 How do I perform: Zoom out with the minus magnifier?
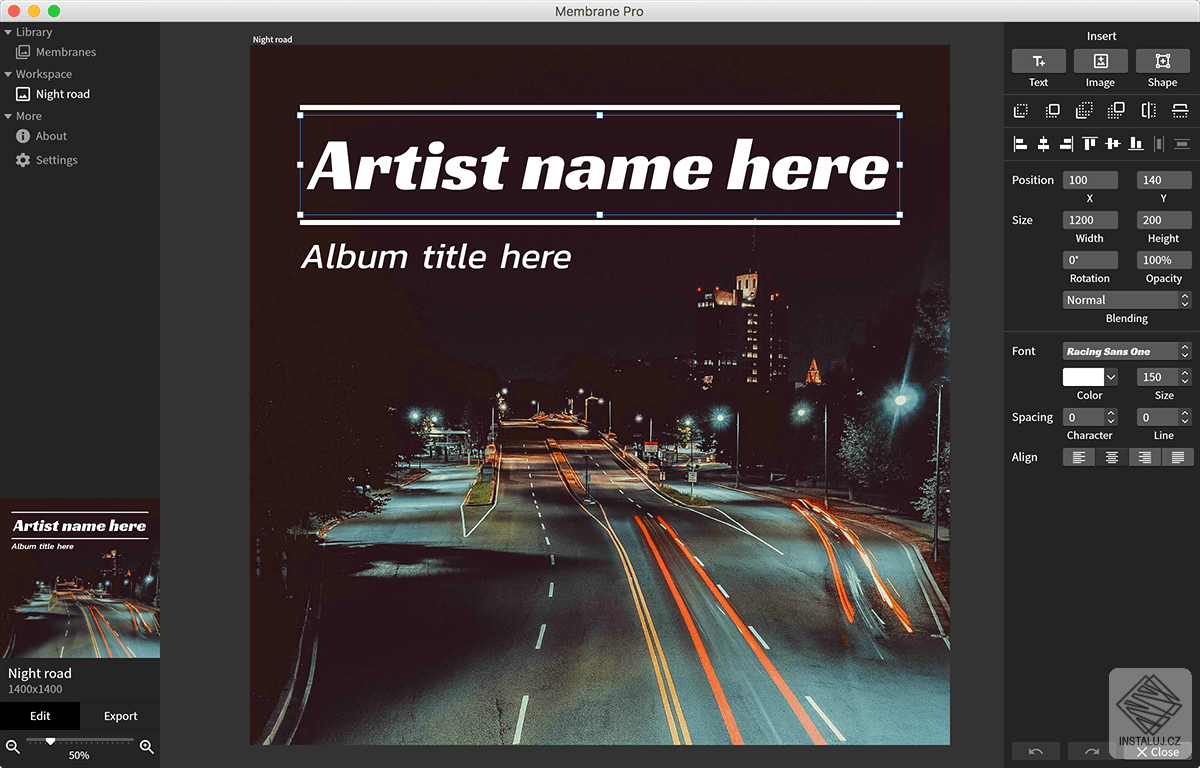coord(13,746)
